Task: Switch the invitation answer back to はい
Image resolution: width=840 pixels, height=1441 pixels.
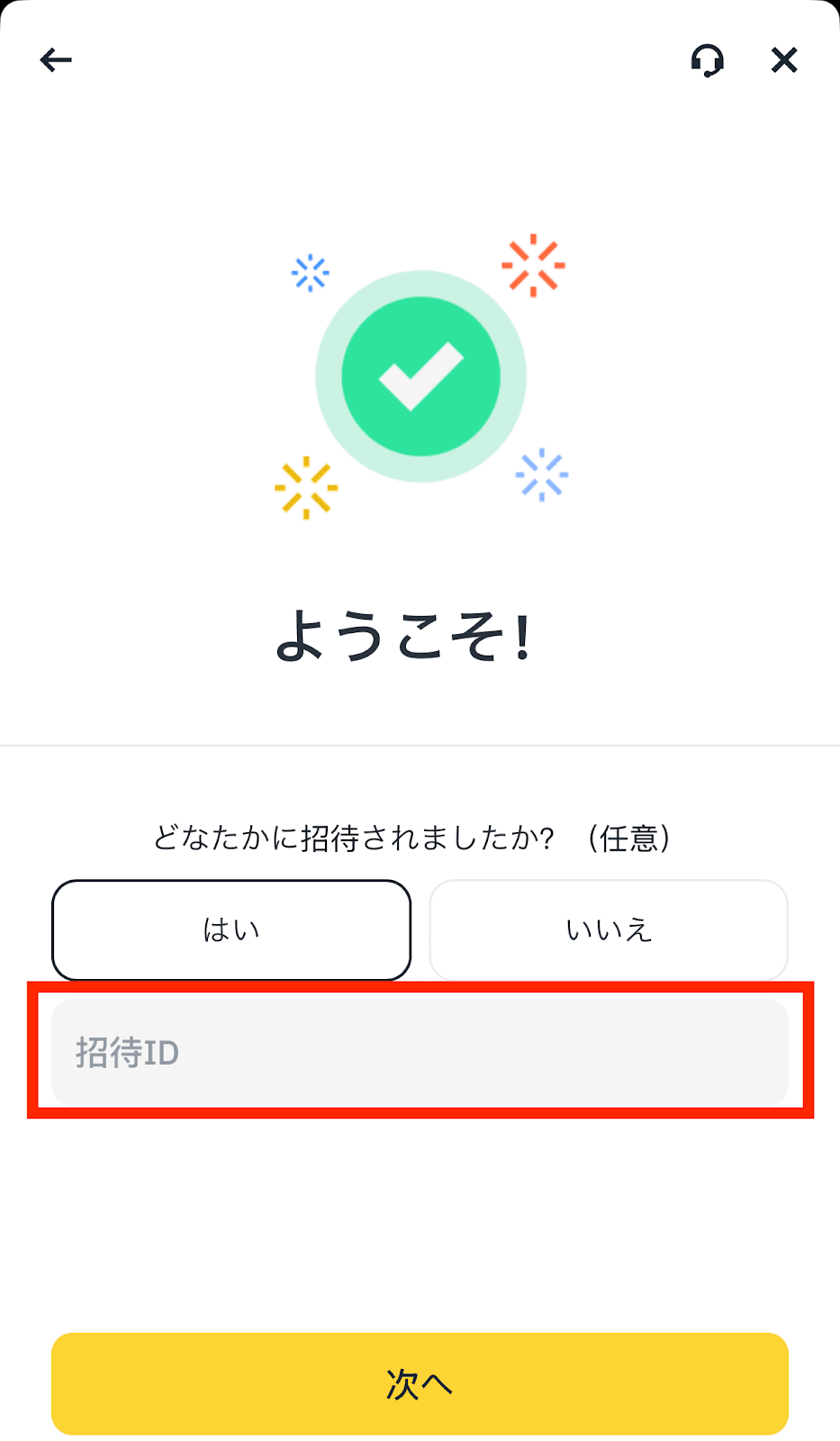Action: 231,929
